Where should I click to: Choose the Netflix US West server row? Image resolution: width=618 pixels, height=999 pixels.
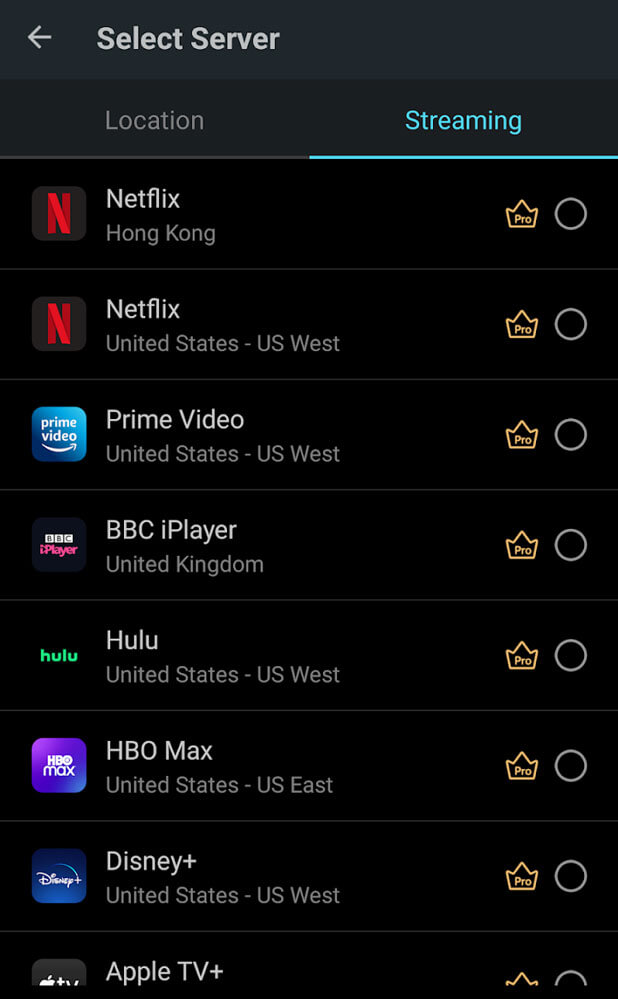coord(309,324)
